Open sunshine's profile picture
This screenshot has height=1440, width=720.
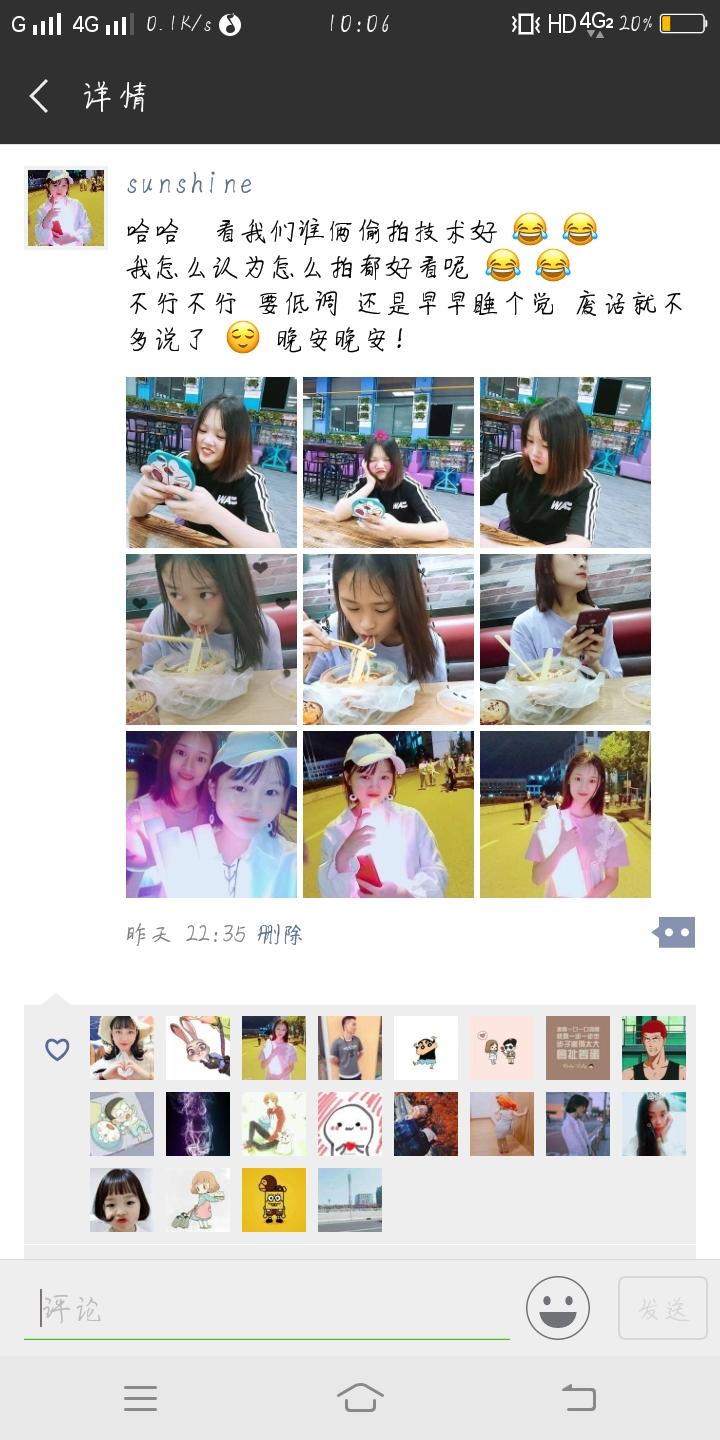tap(66, 208)
